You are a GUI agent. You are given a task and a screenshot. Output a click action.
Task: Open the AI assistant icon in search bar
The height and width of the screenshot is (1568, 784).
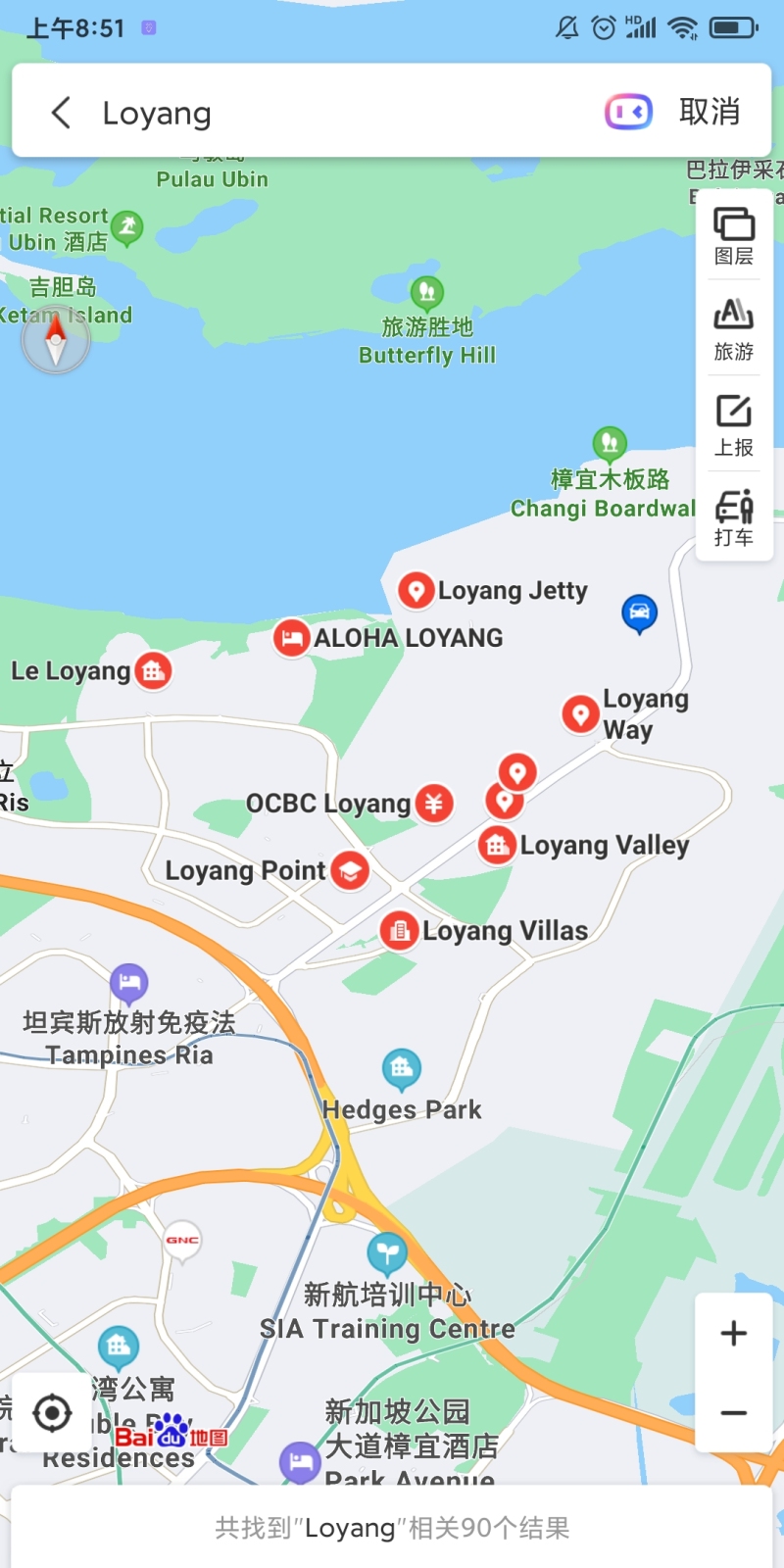(x=628, y=112)
